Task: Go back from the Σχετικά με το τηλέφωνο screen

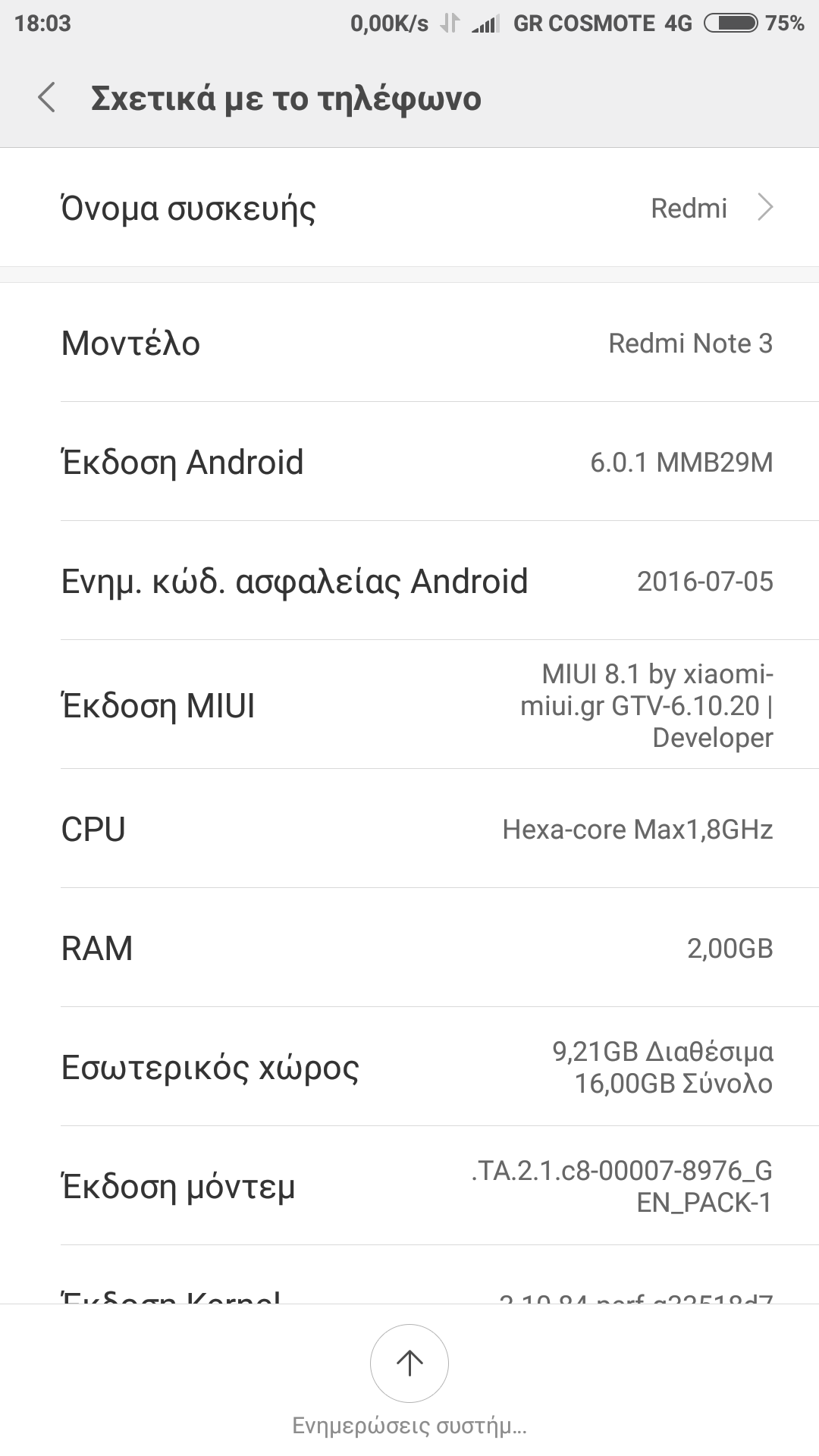Action: pos(47,99)
